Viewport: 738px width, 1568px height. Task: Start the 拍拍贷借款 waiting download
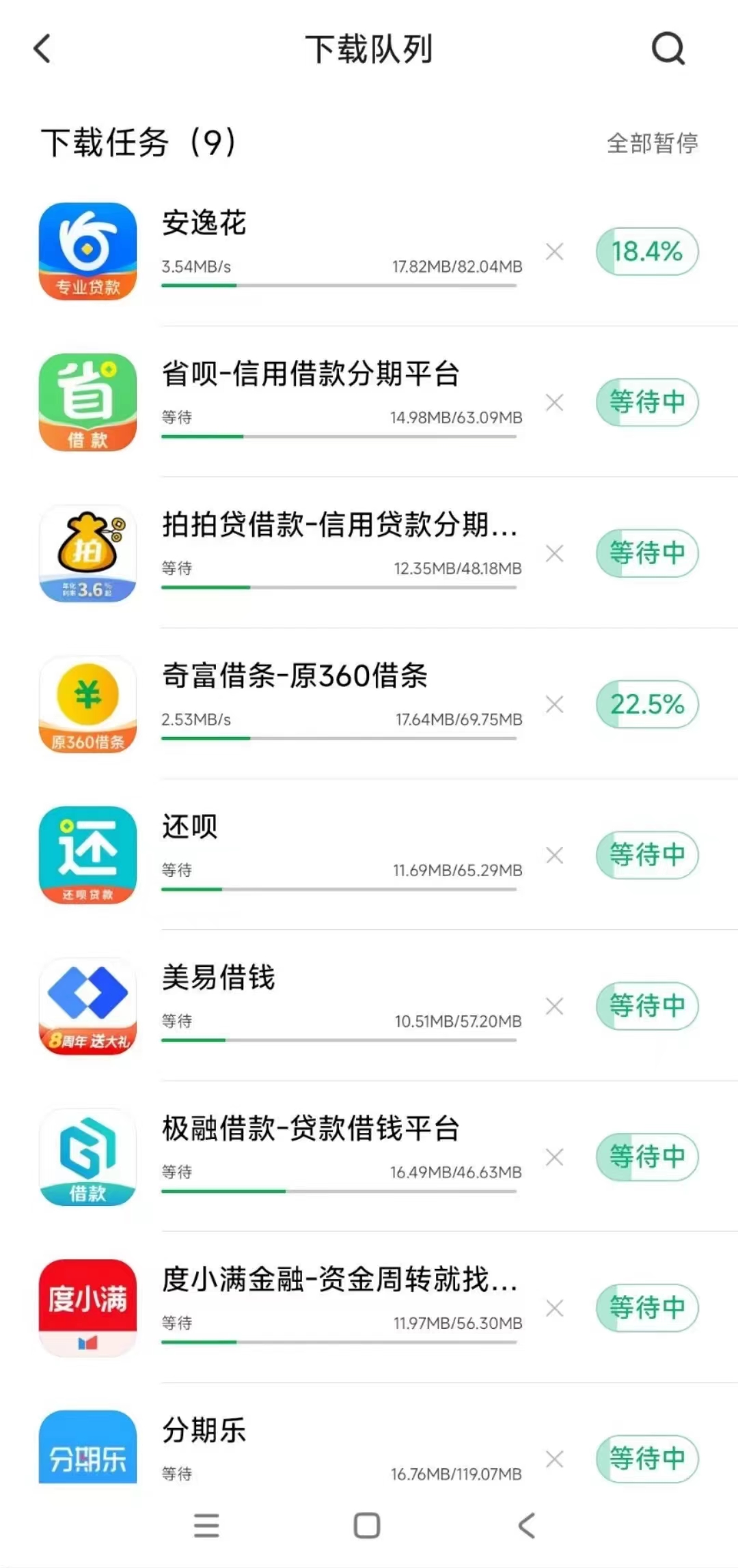[646, 553]
